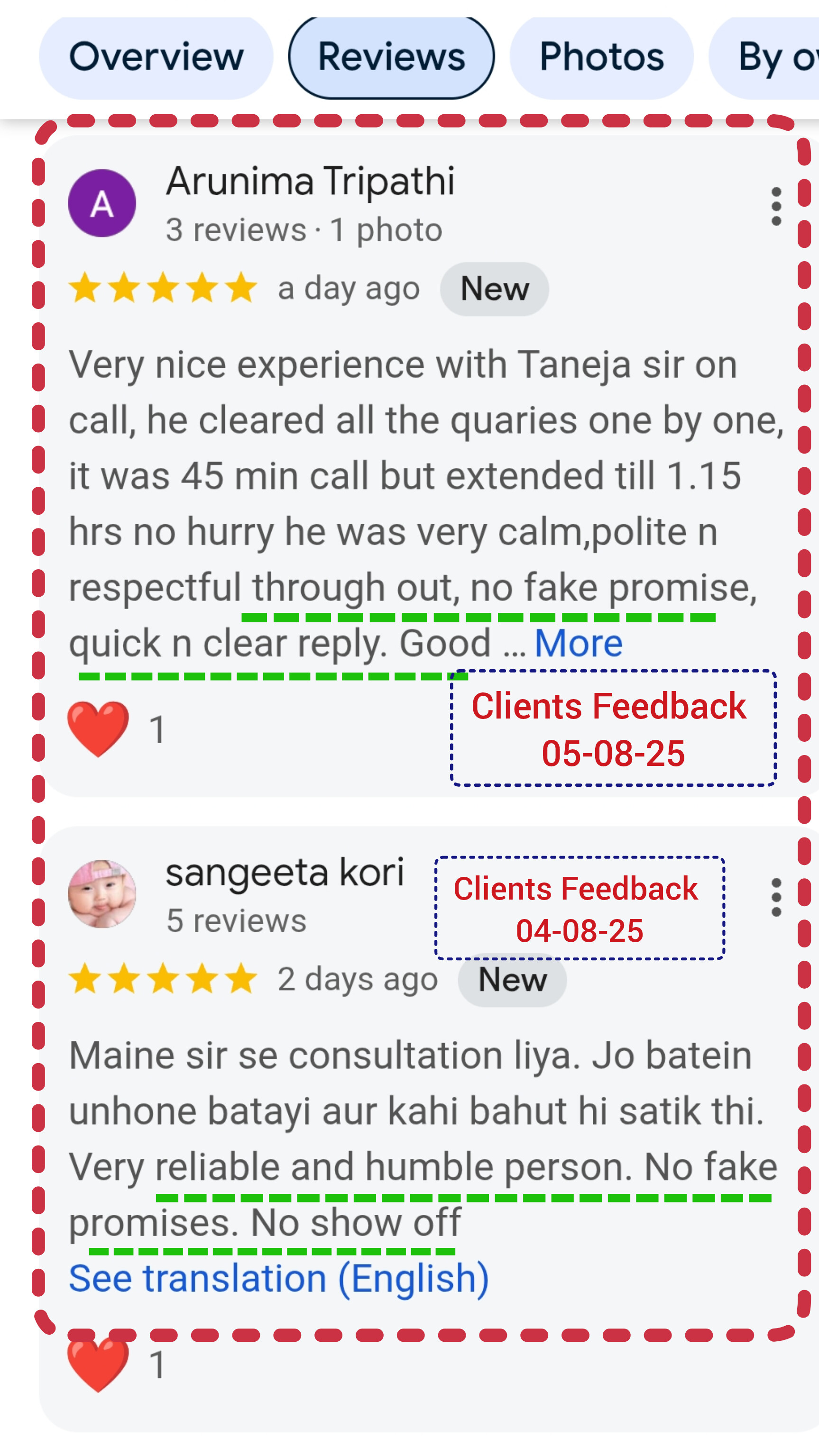Select the Reviews tab
Screen dimensions: 819x1456
tap(391, 57)
